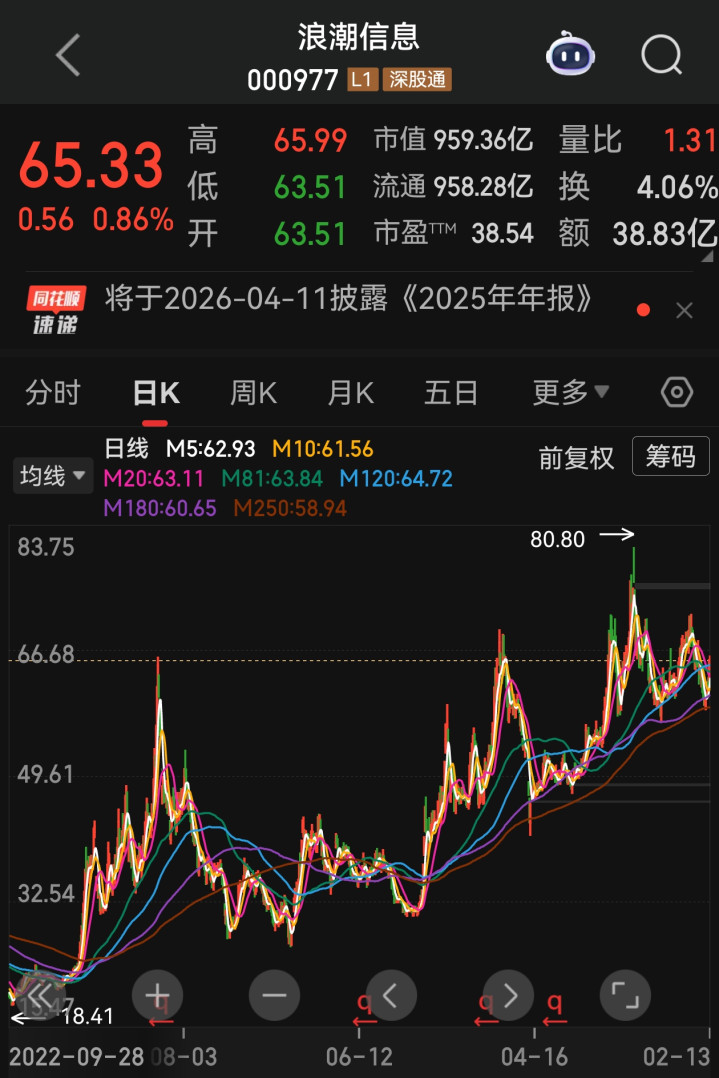
Task: Dismiss the annual report news banner
Action: [x=684, y=311]
